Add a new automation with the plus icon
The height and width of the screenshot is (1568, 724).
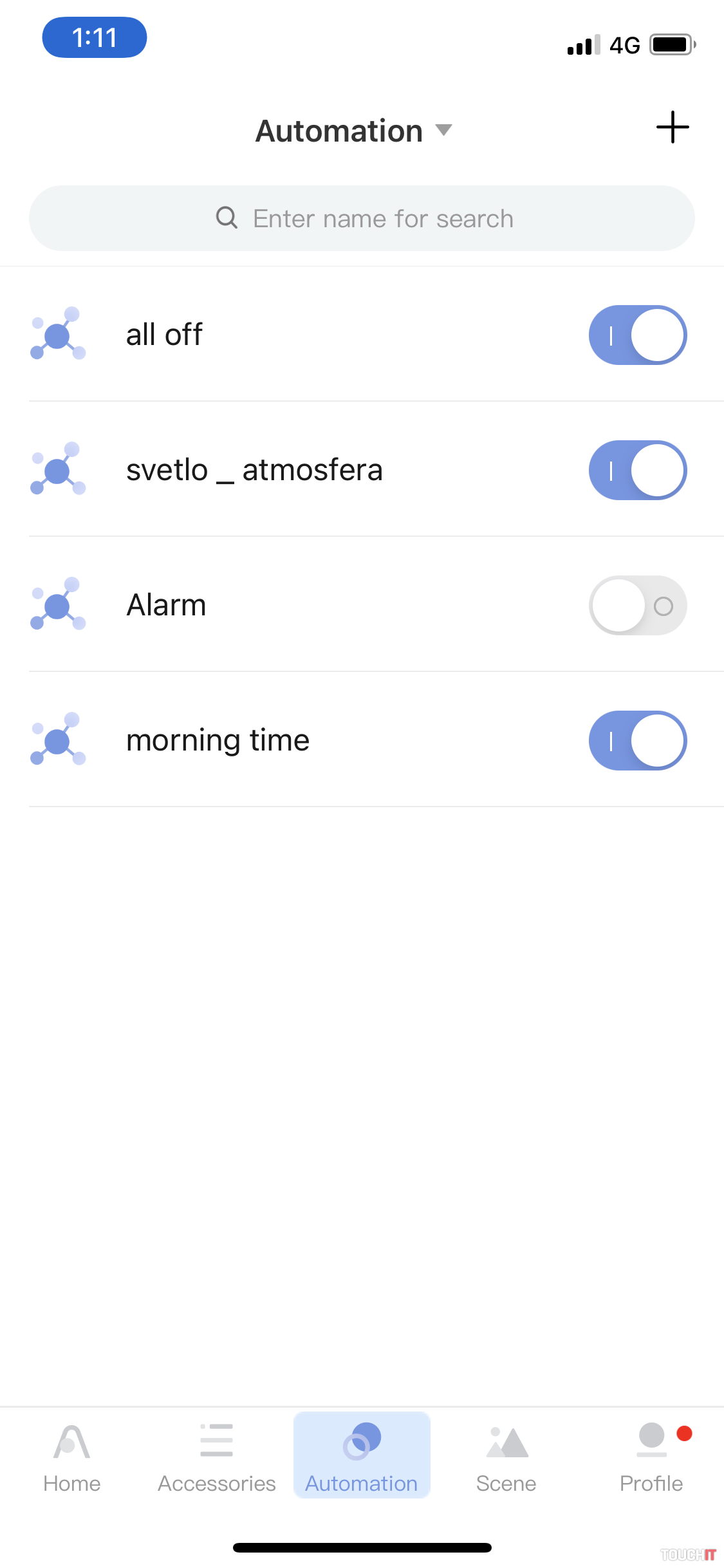tap(673, 127)
